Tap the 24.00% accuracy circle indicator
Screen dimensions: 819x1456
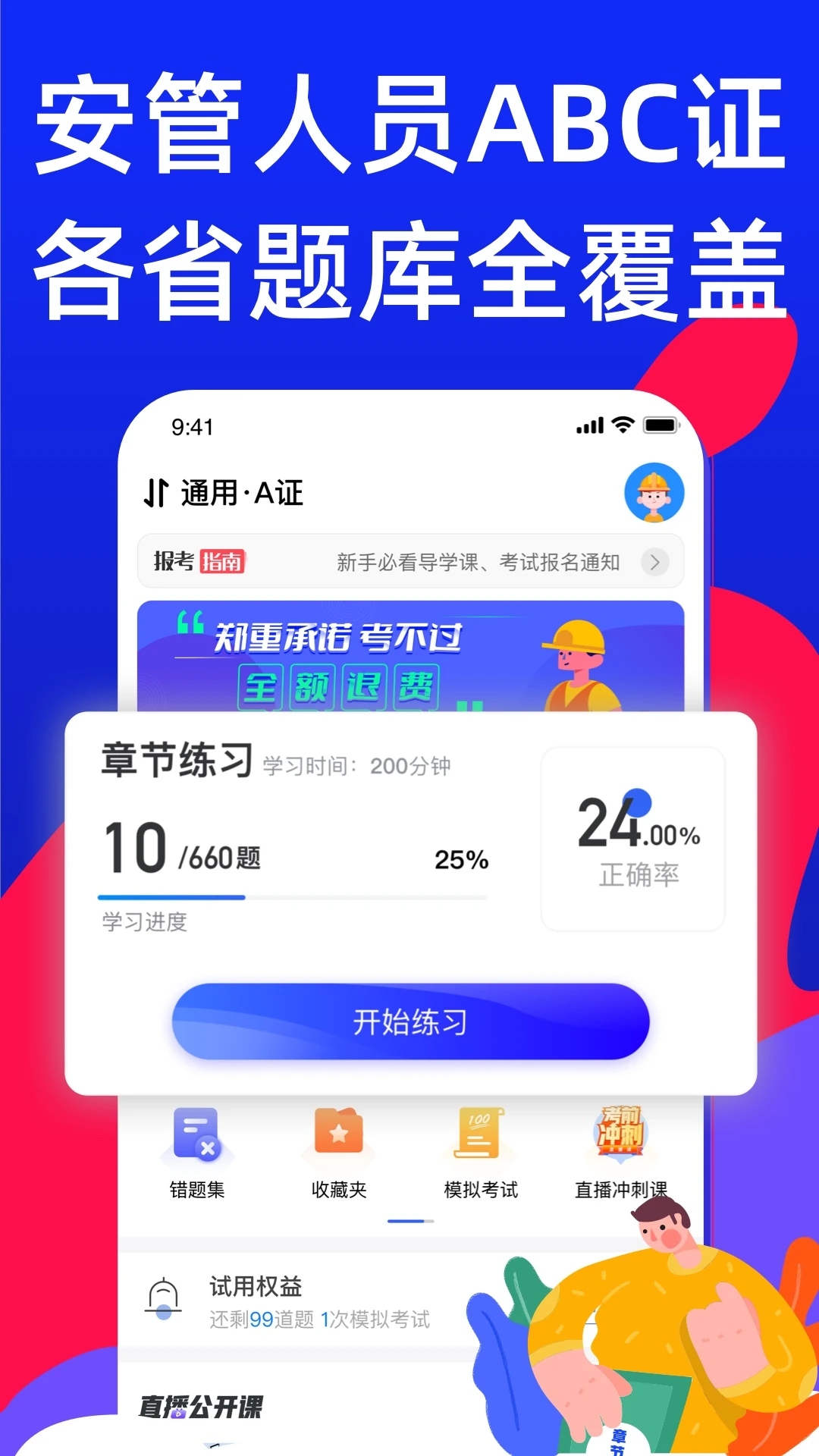pyautogui.click(x=634, y=836)
